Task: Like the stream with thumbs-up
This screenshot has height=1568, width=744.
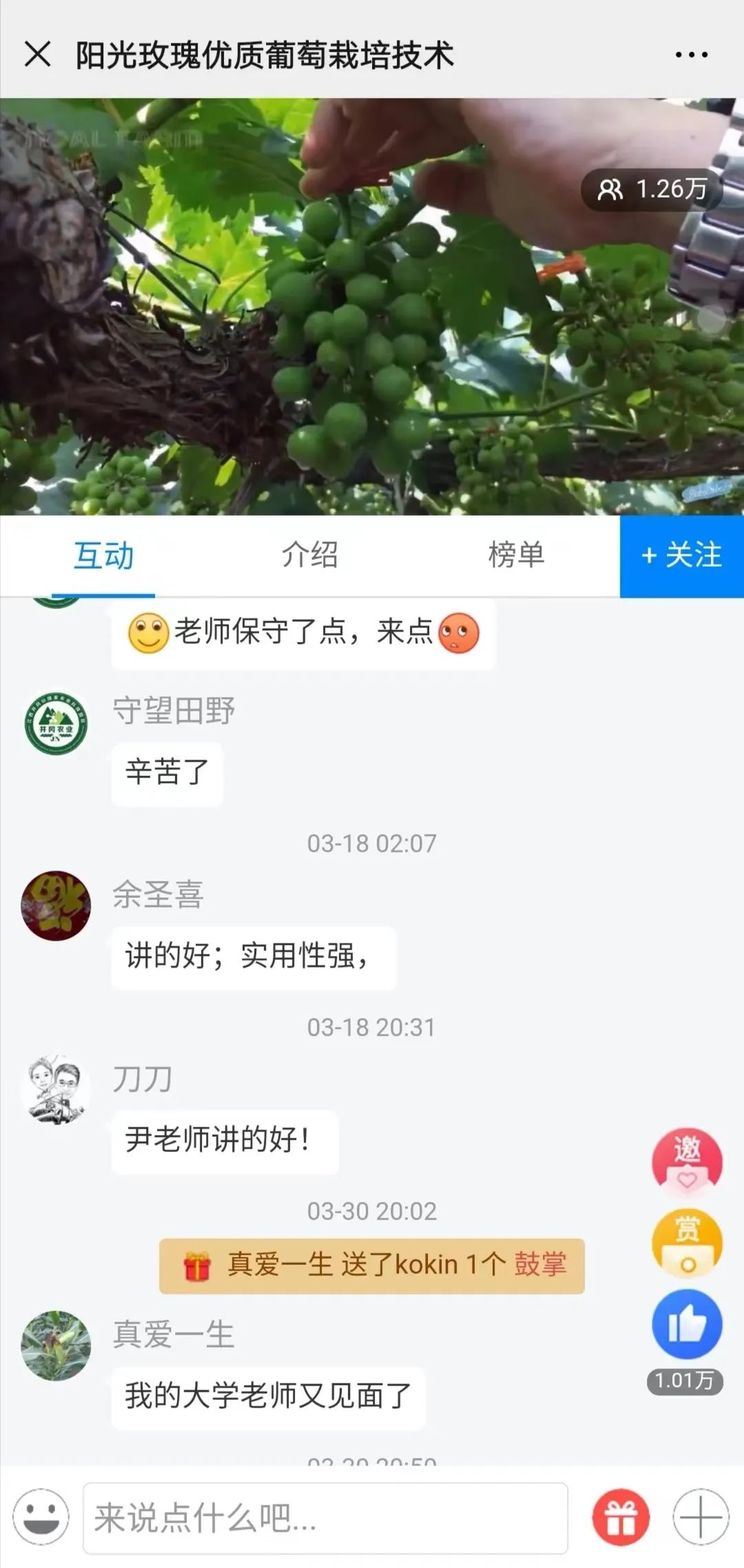Action: pos(687,1325)
